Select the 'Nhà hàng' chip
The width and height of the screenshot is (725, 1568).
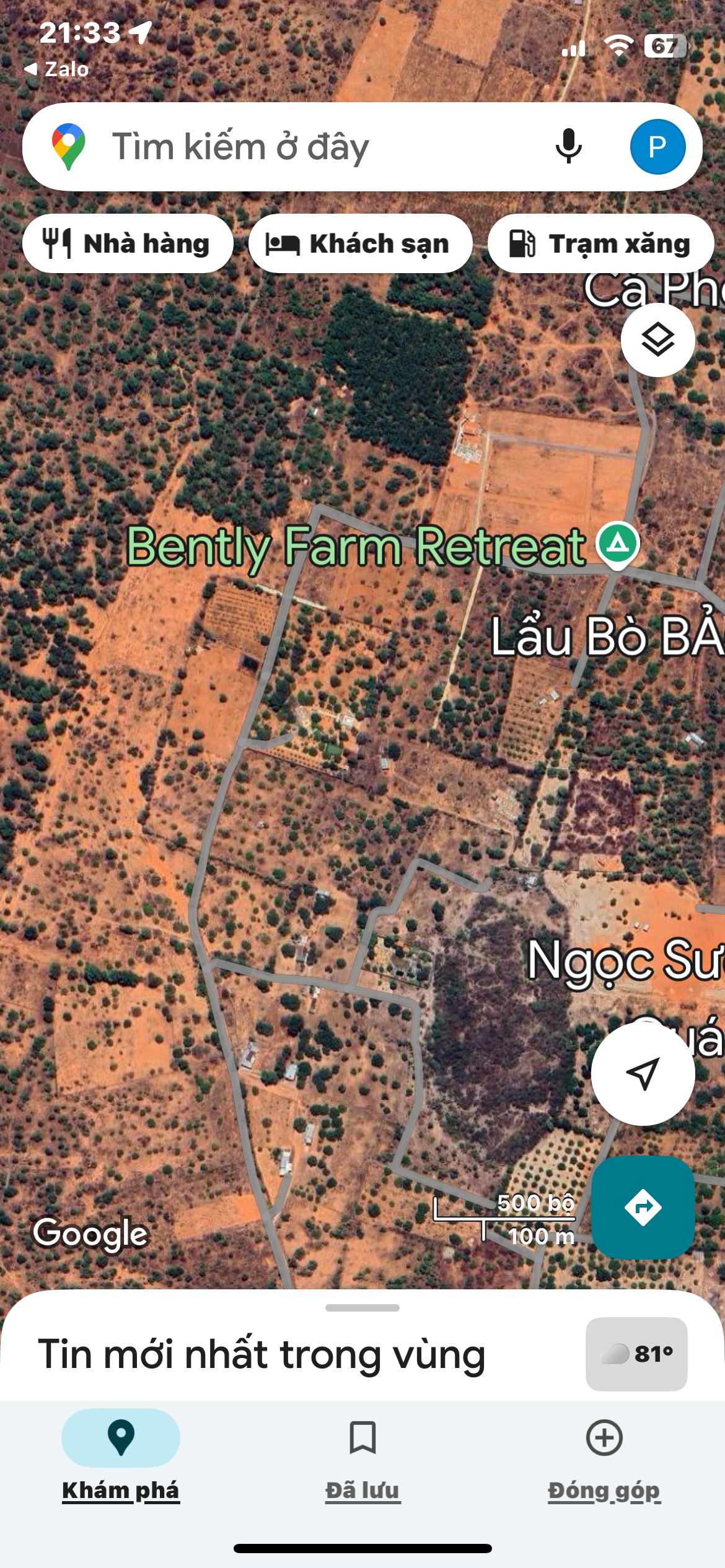point(128,243)
